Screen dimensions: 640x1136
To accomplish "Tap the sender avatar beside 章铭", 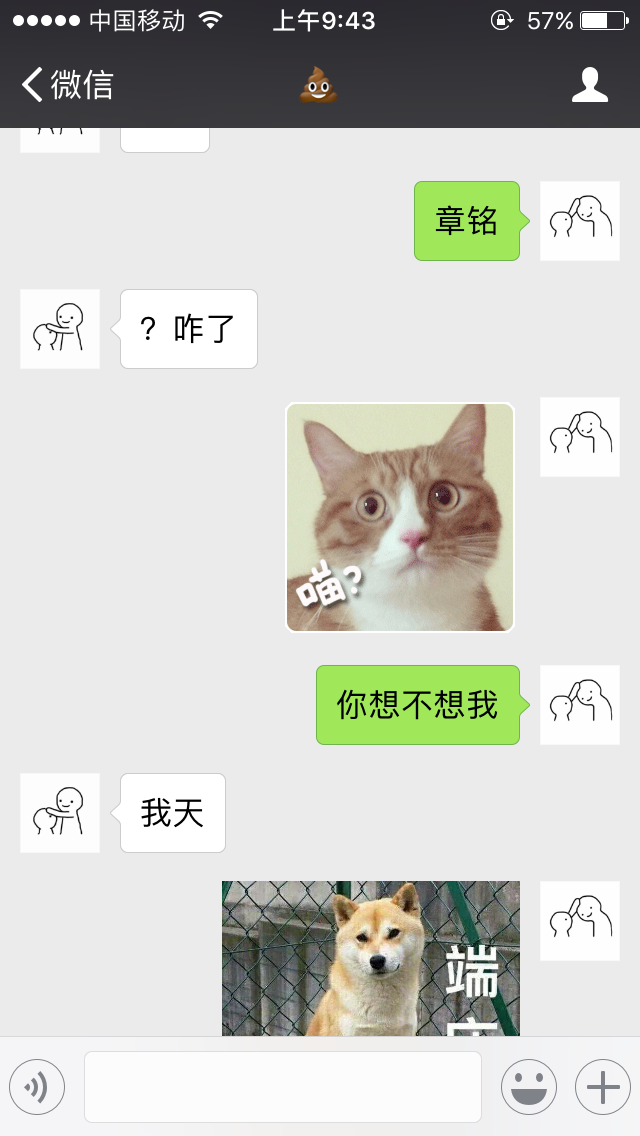I will [x=580, y=221].
